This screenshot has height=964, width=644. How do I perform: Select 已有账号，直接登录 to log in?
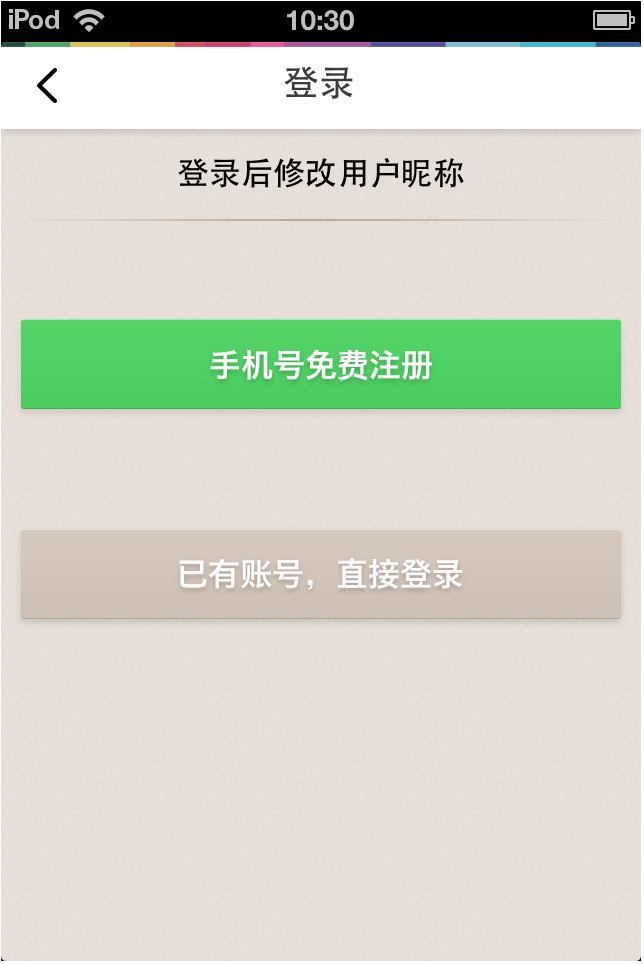point(321,575)
